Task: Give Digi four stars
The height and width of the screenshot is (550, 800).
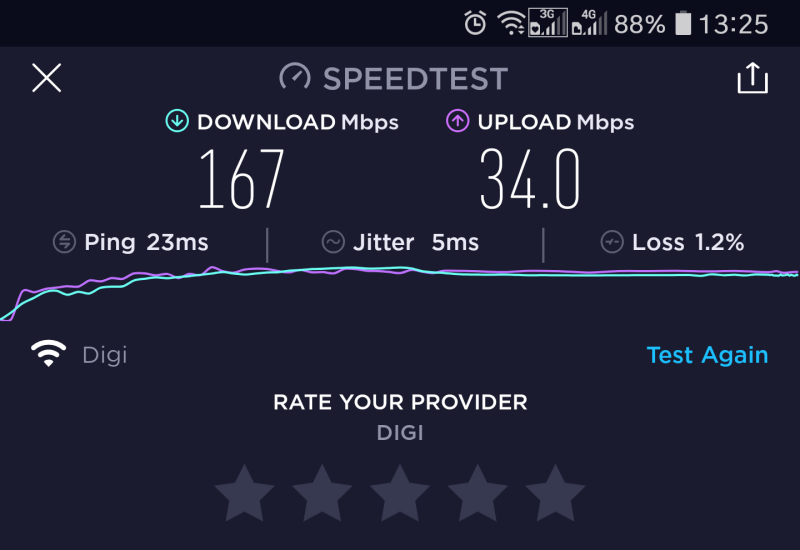Action: [478, 492]
